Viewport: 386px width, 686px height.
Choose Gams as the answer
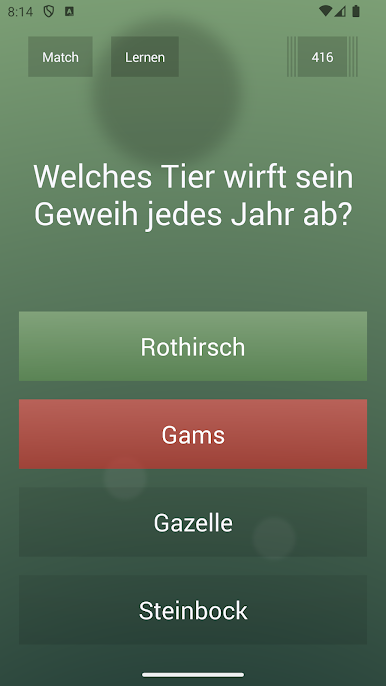point(193,434)
